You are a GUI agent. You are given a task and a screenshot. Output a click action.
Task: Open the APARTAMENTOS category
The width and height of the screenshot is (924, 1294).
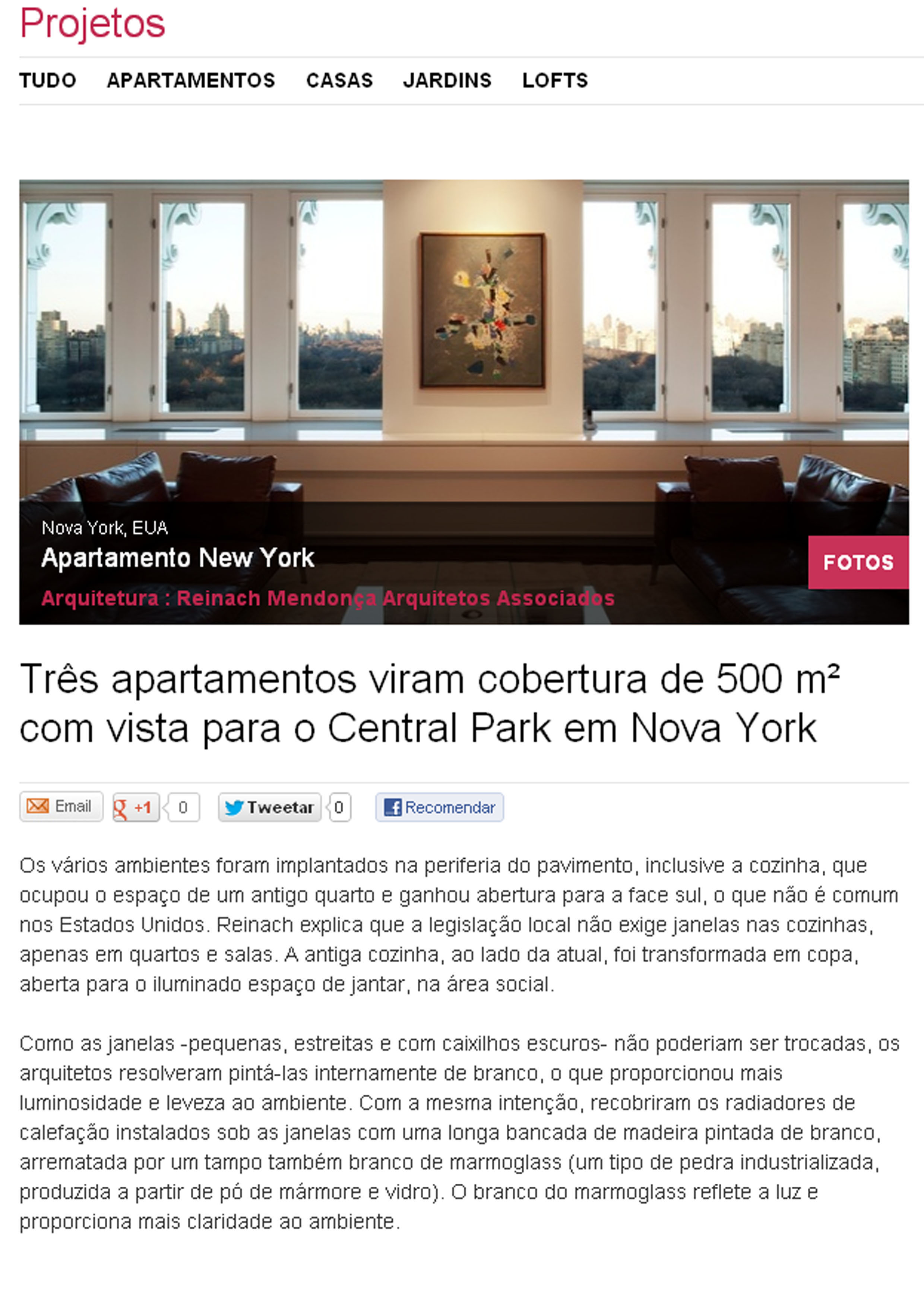click(191, 80)
